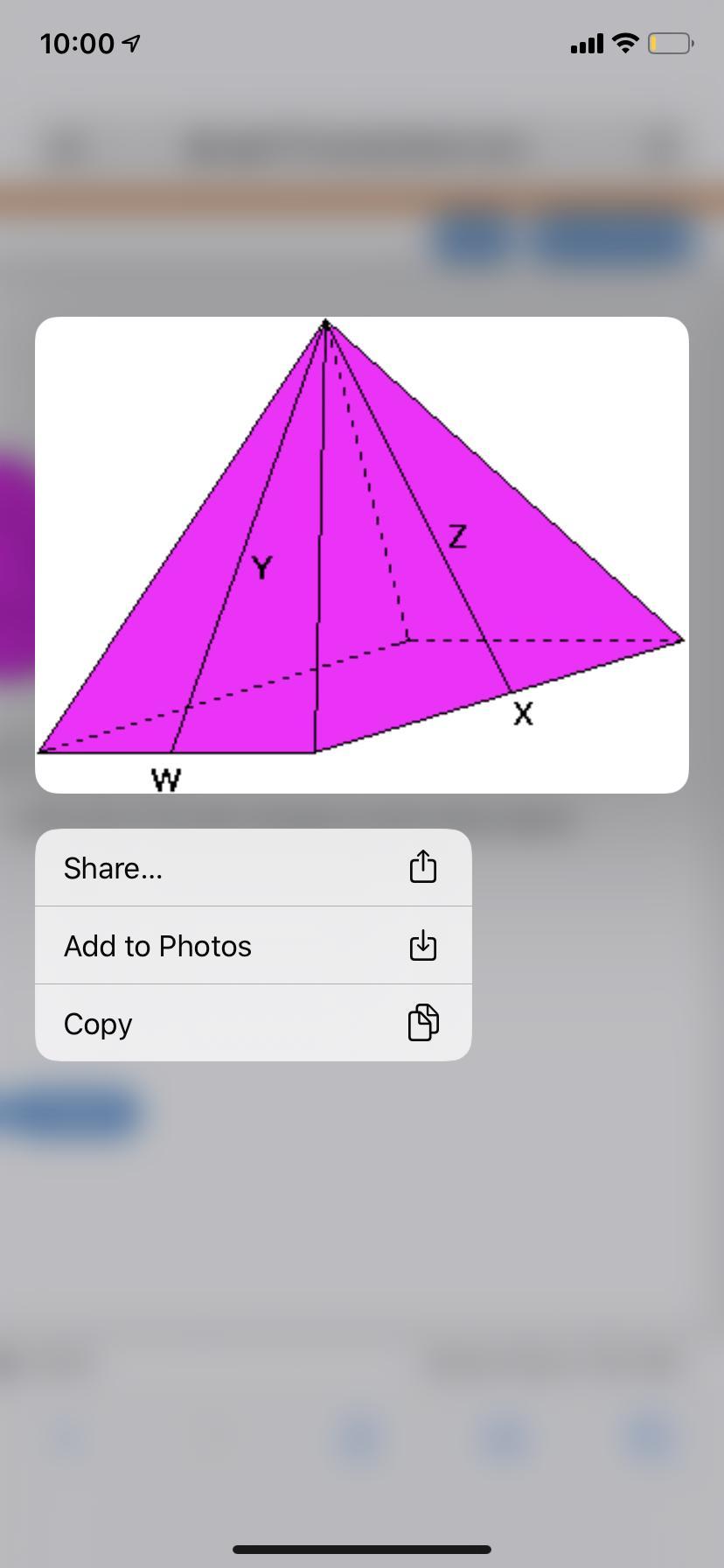Choose Add to Photos
Viewport: 724px width, 1568px height.
coord(253,946)
